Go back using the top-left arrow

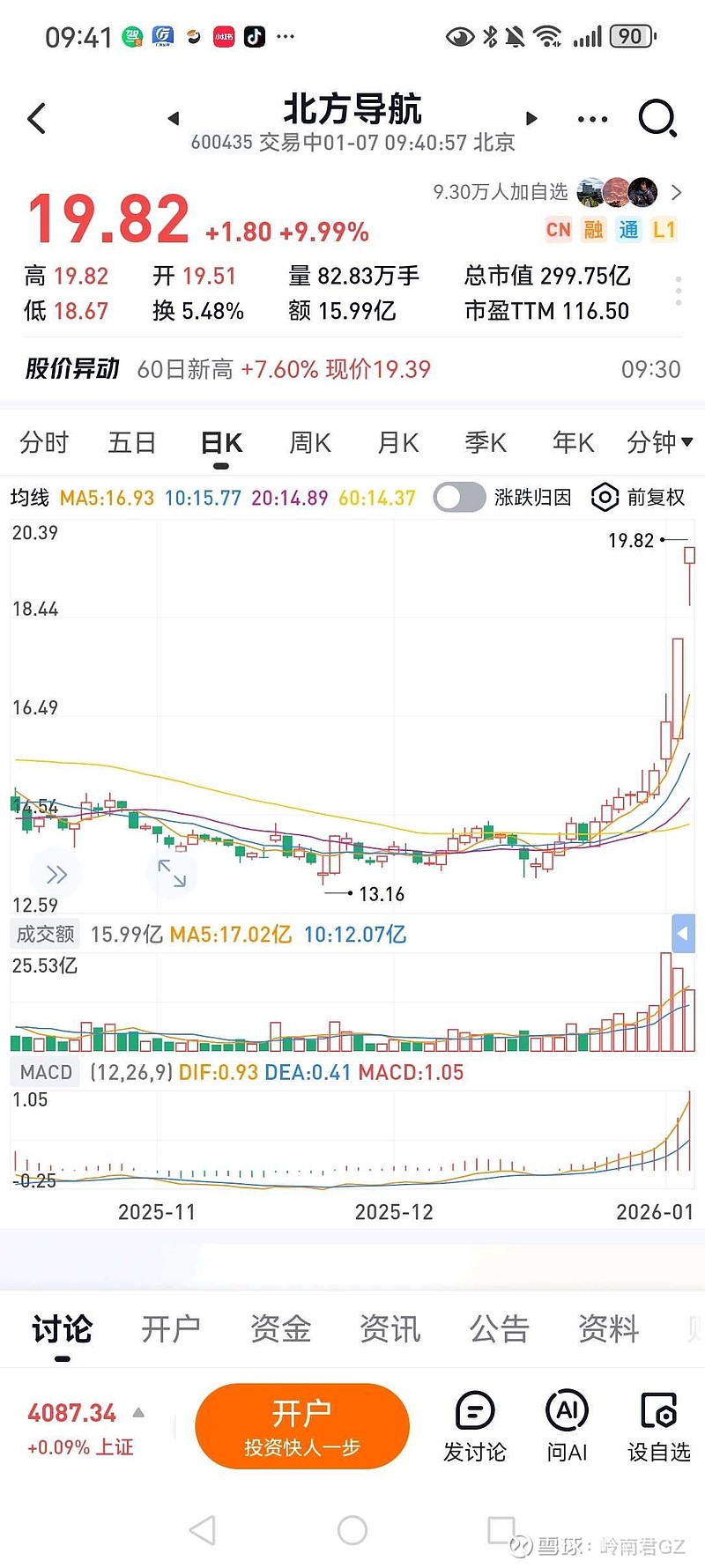(x=37, y=118)
